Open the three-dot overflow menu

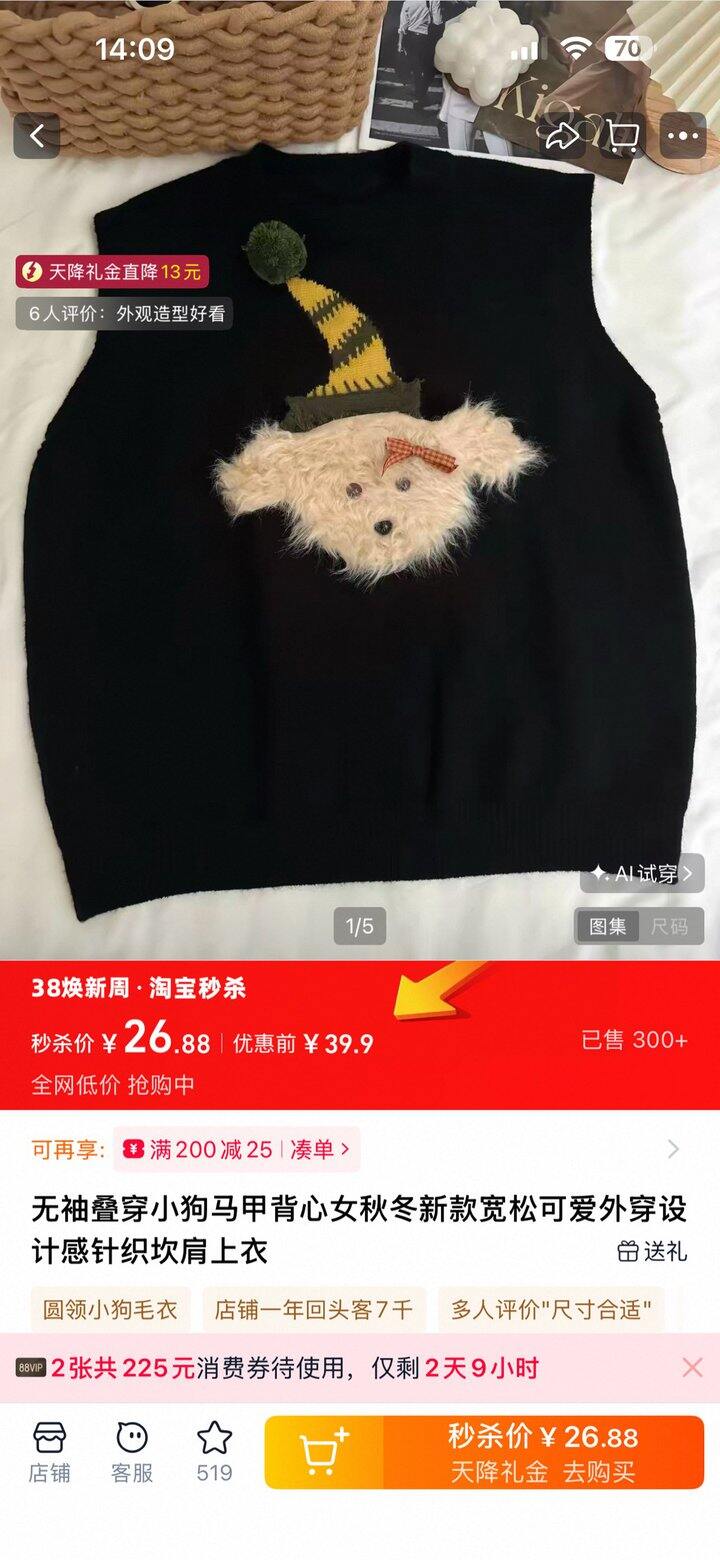684,136
